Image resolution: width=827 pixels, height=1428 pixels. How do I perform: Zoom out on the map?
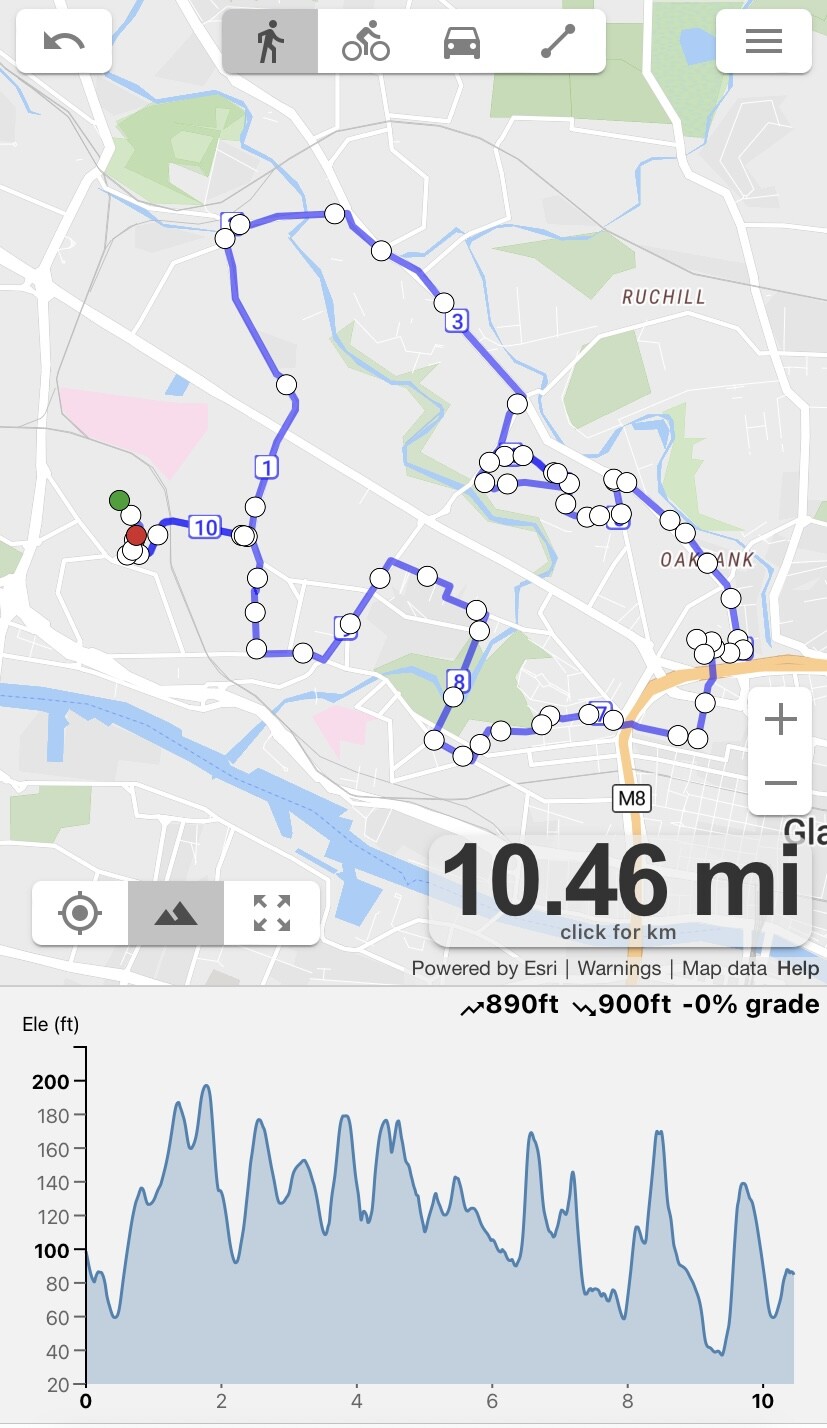coord(780,783)
